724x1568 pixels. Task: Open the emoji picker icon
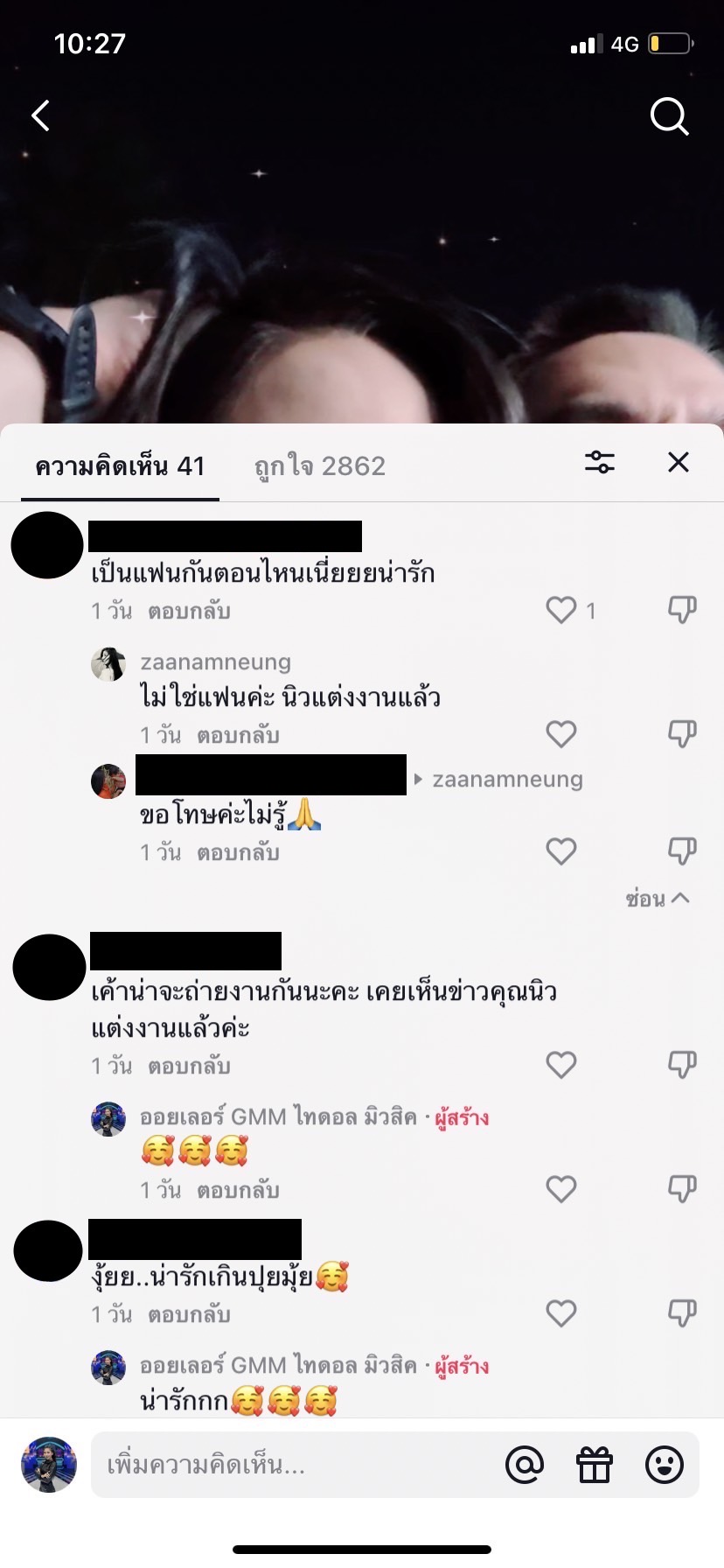pos(665,1465)
